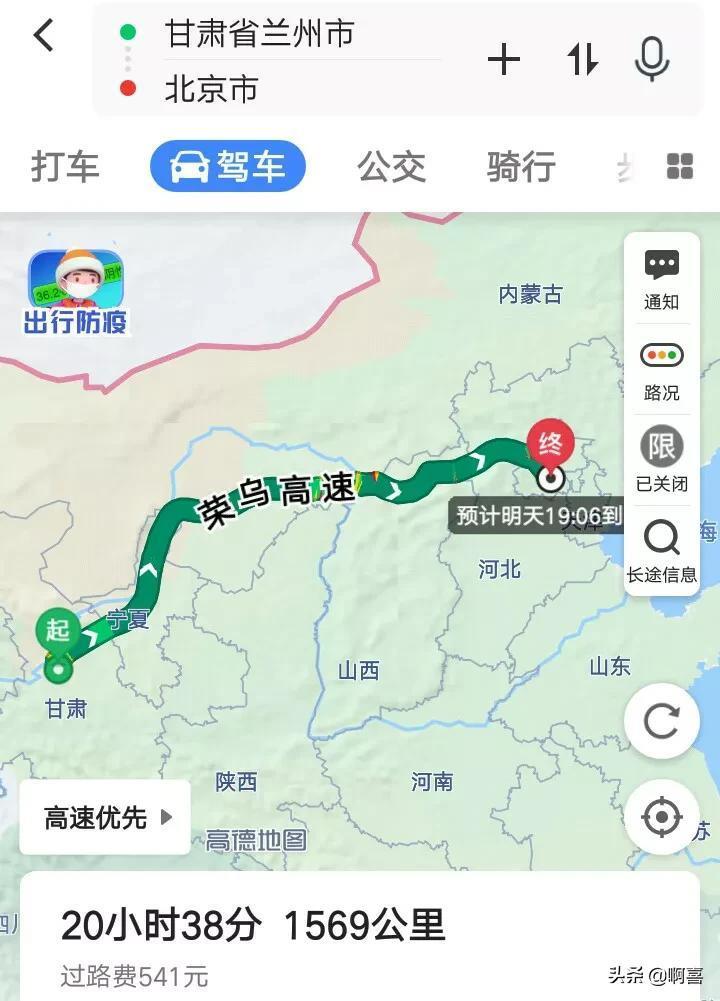
Task: Activate voice input microphone
Action: 652,60
